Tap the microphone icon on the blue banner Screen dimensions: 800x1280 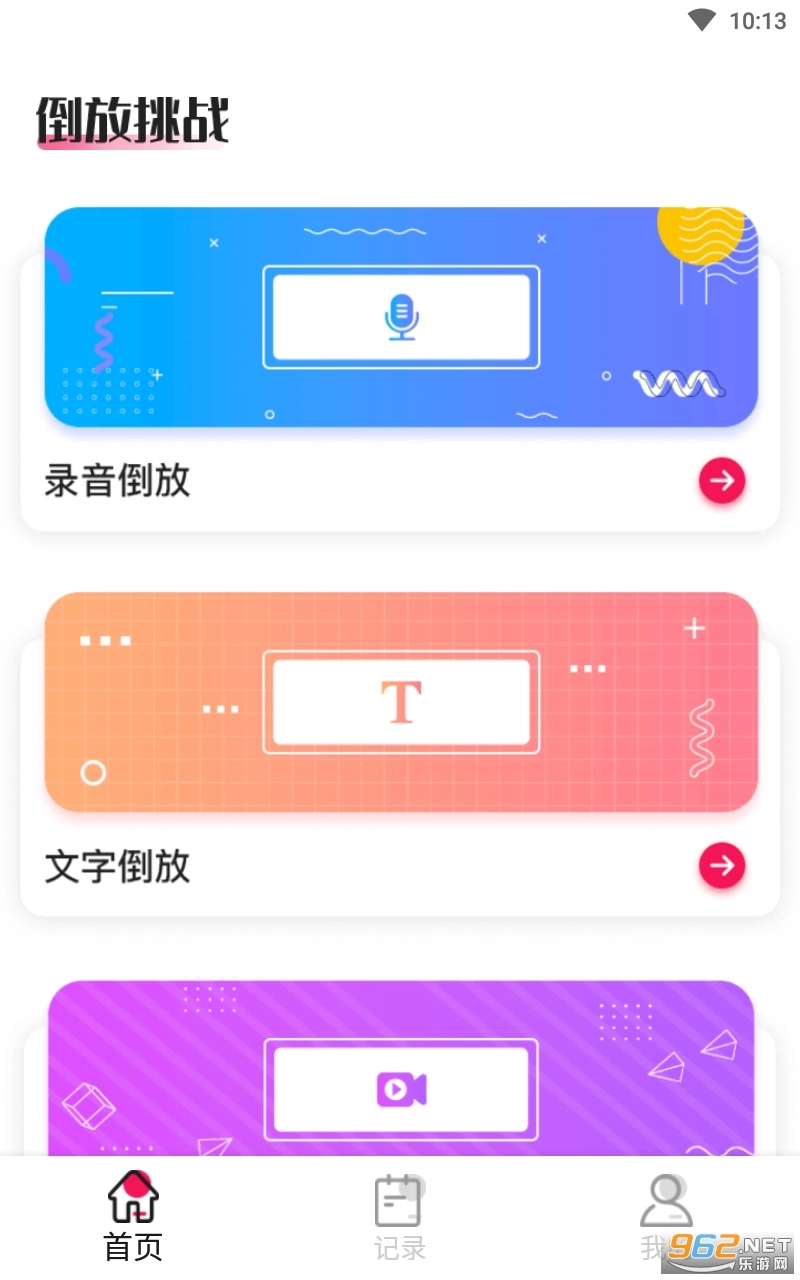click(x=400, y=317)
